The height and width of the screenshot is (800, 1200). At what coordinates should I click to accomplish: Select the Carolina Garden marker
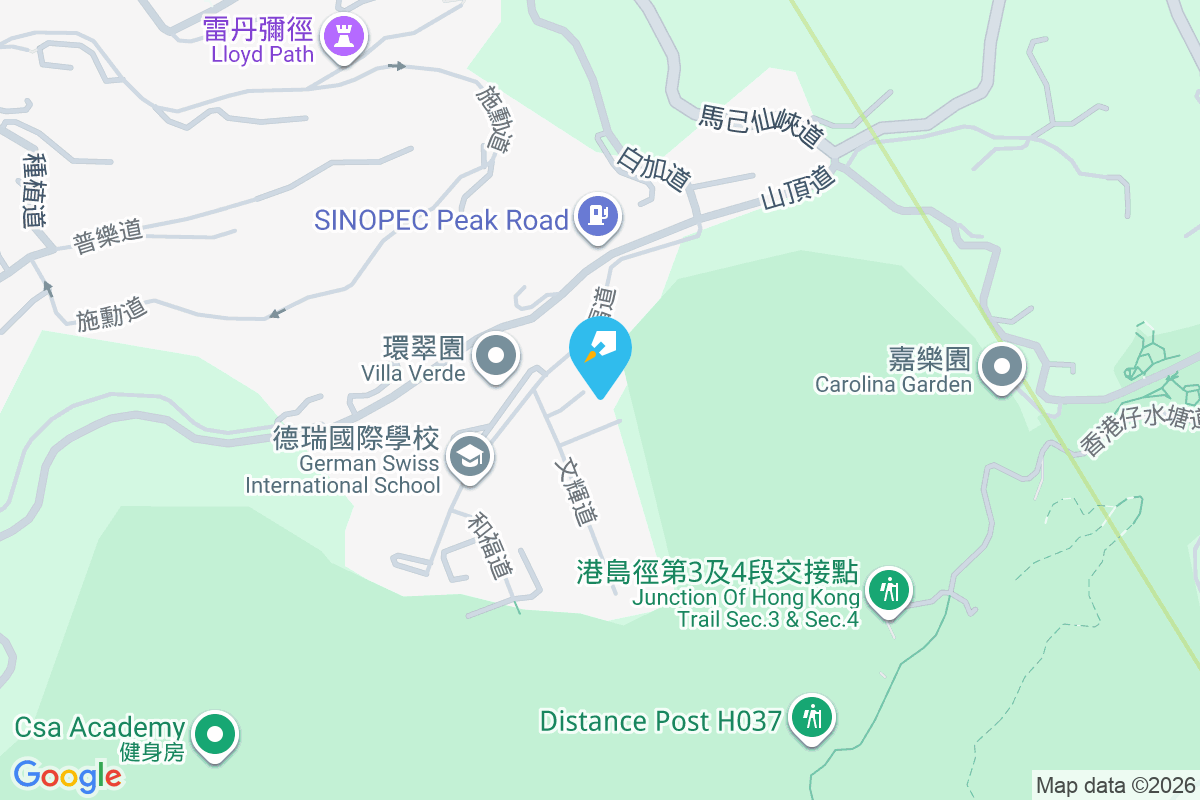[x=1001, y=367]
